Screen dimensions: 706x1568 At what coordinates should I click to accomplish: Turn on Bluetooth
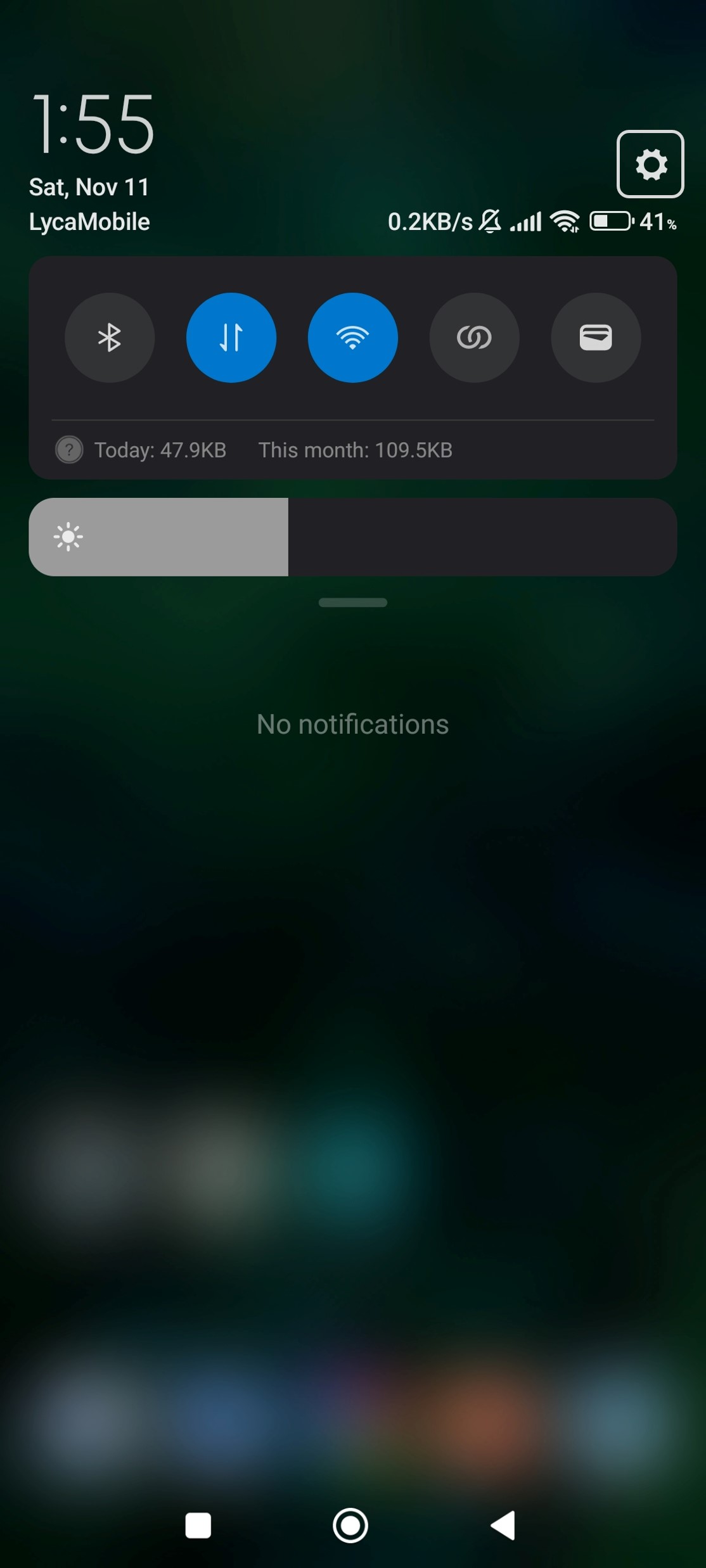110,338
